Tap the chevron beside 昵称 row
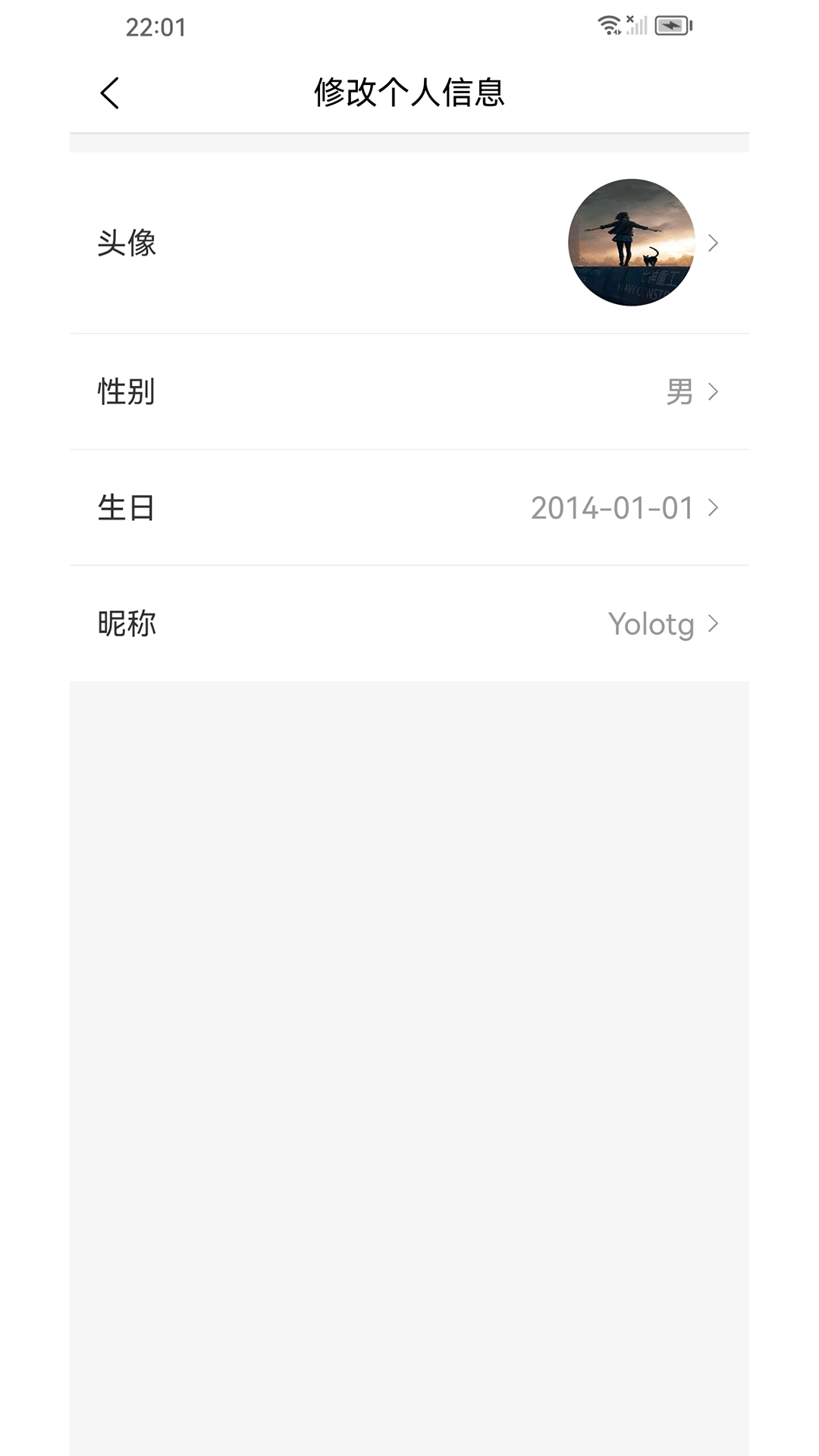The width and height of the screenshot is (819, 1456). click(x=714, y=624)
